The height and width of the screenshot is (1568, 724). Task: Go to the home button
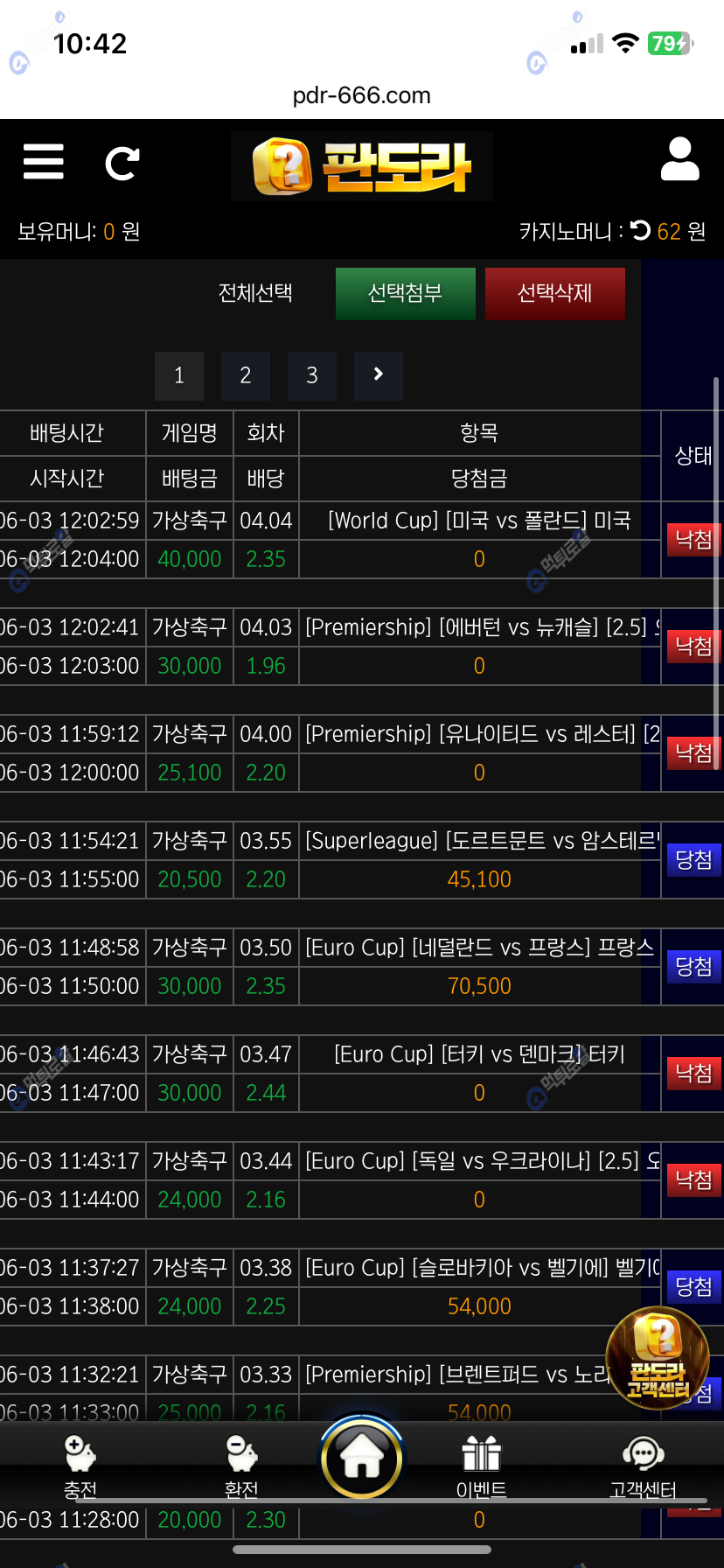[362, 1459]
